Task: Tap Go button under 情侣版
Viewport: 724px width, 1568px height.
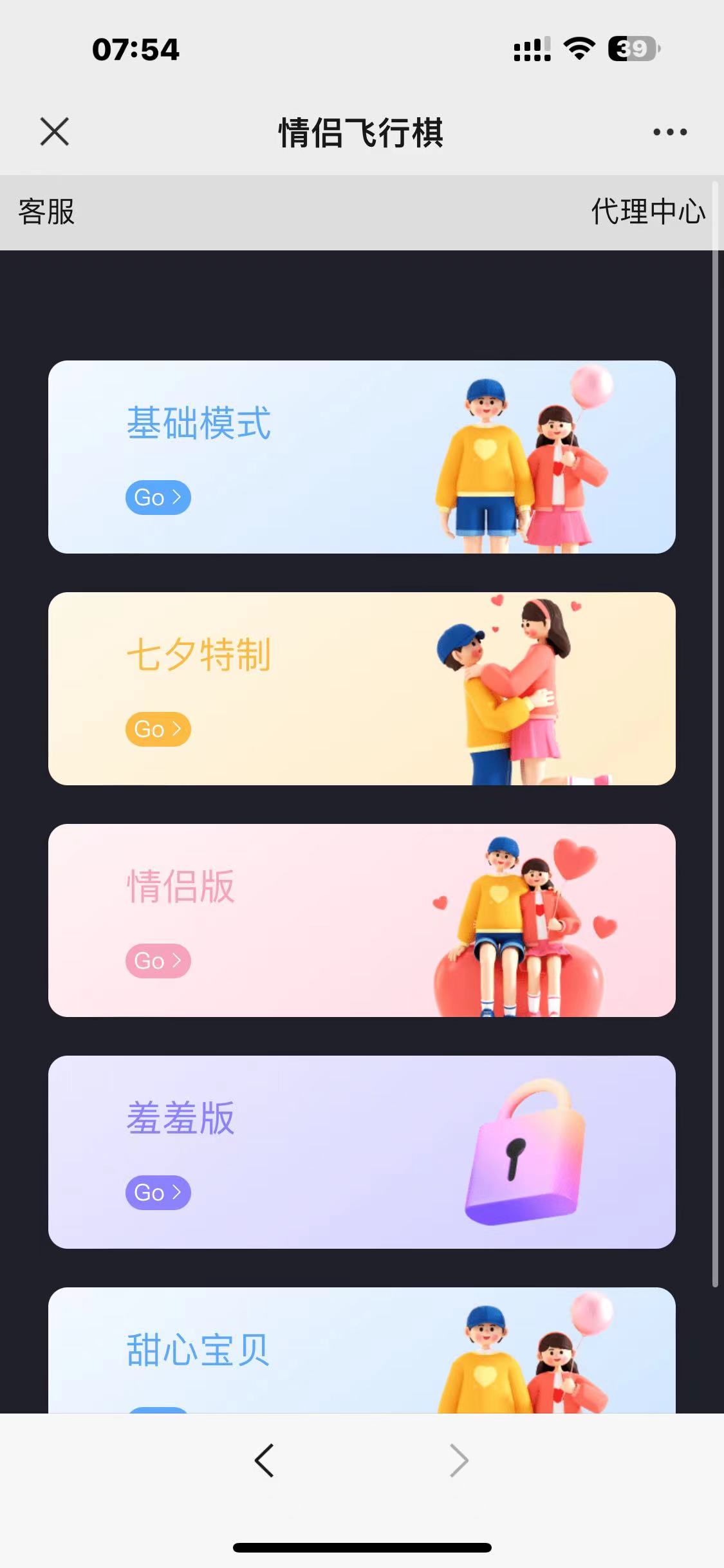Action: (x=158, y=961)
